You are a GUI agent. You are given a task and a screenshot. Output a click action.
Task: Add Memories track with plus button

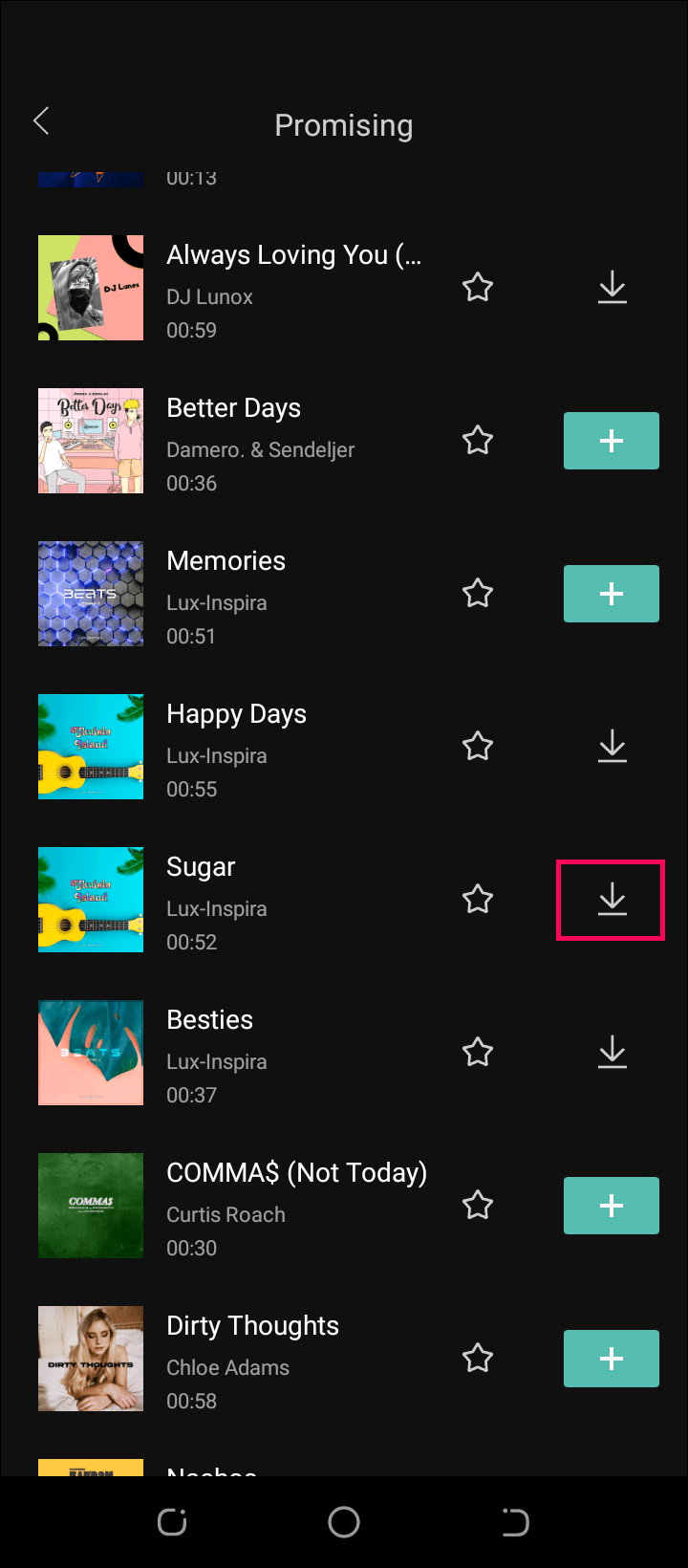[x=611, y=594]
